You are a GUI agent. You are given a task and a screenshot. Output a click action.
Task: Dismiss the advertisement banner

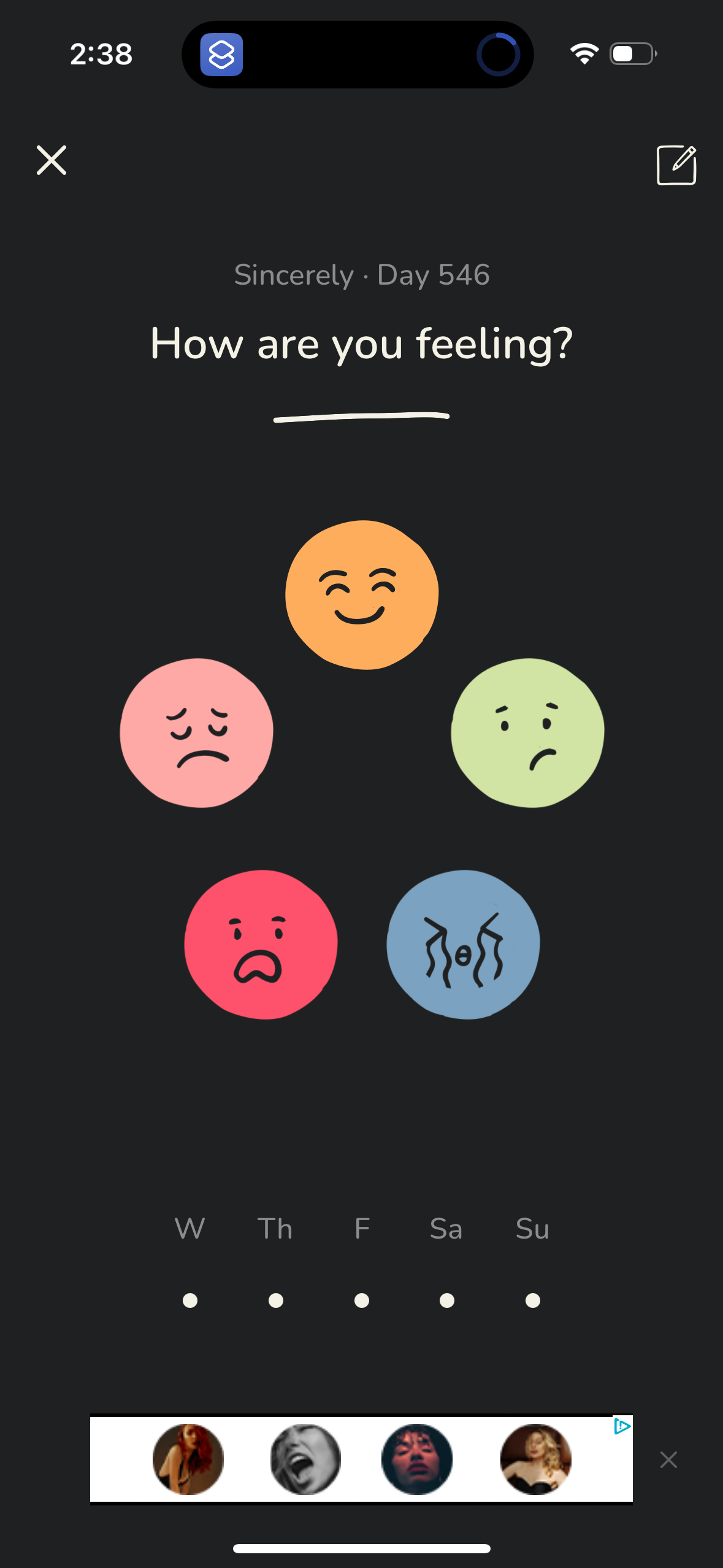coord(668,1459)
